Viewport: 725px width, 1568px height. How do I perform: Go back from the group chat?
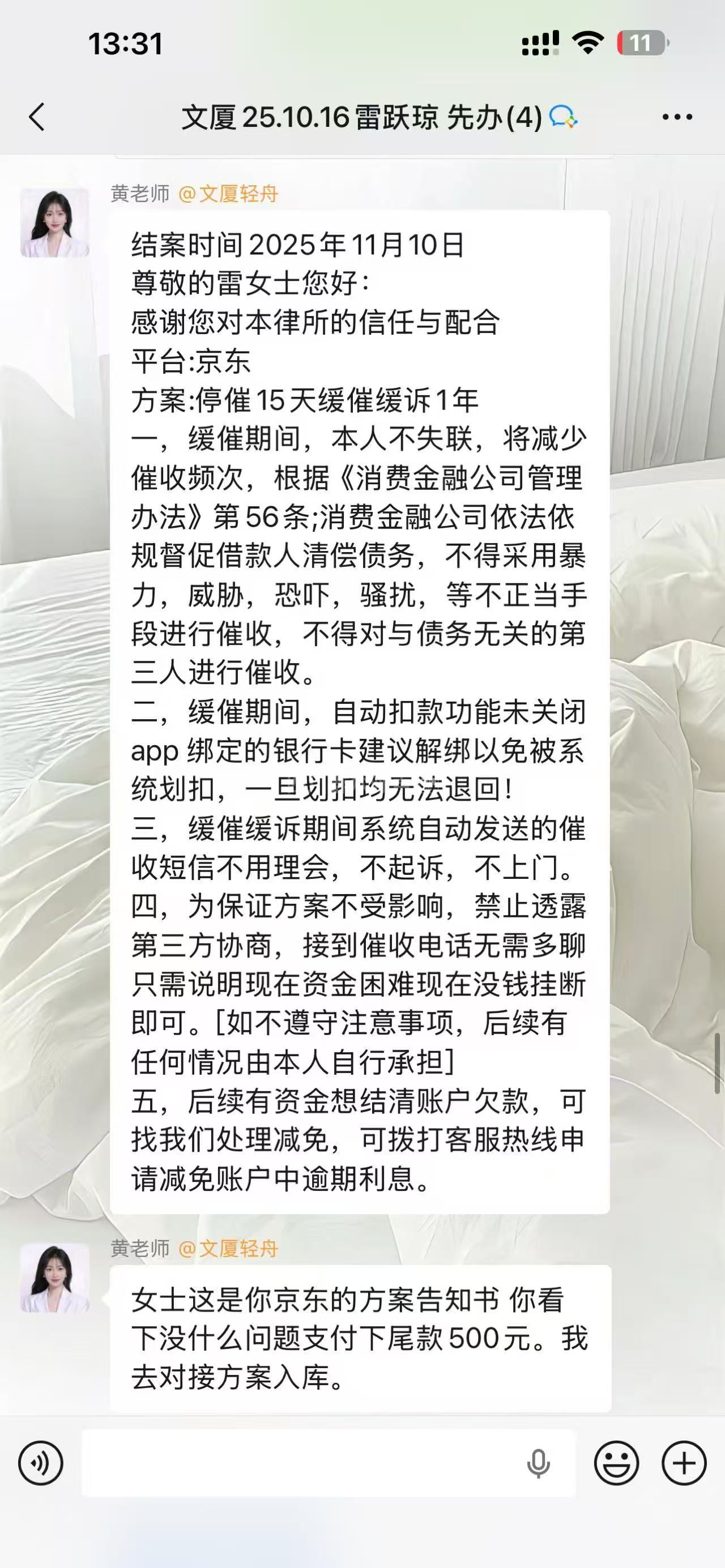pyautogui.click(x=37, y=117)
